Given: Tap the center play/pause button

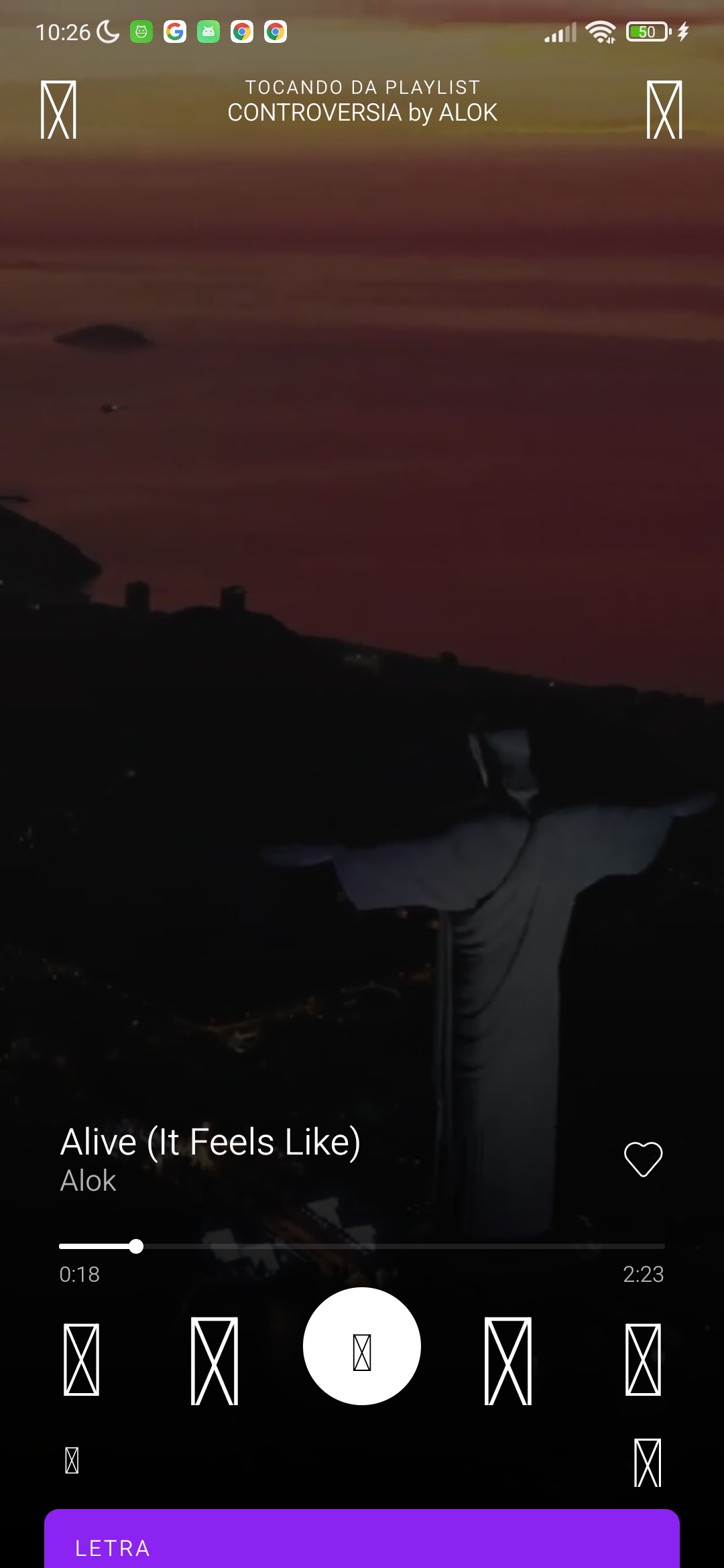Looking at the screenshot, I should 362,1346.
